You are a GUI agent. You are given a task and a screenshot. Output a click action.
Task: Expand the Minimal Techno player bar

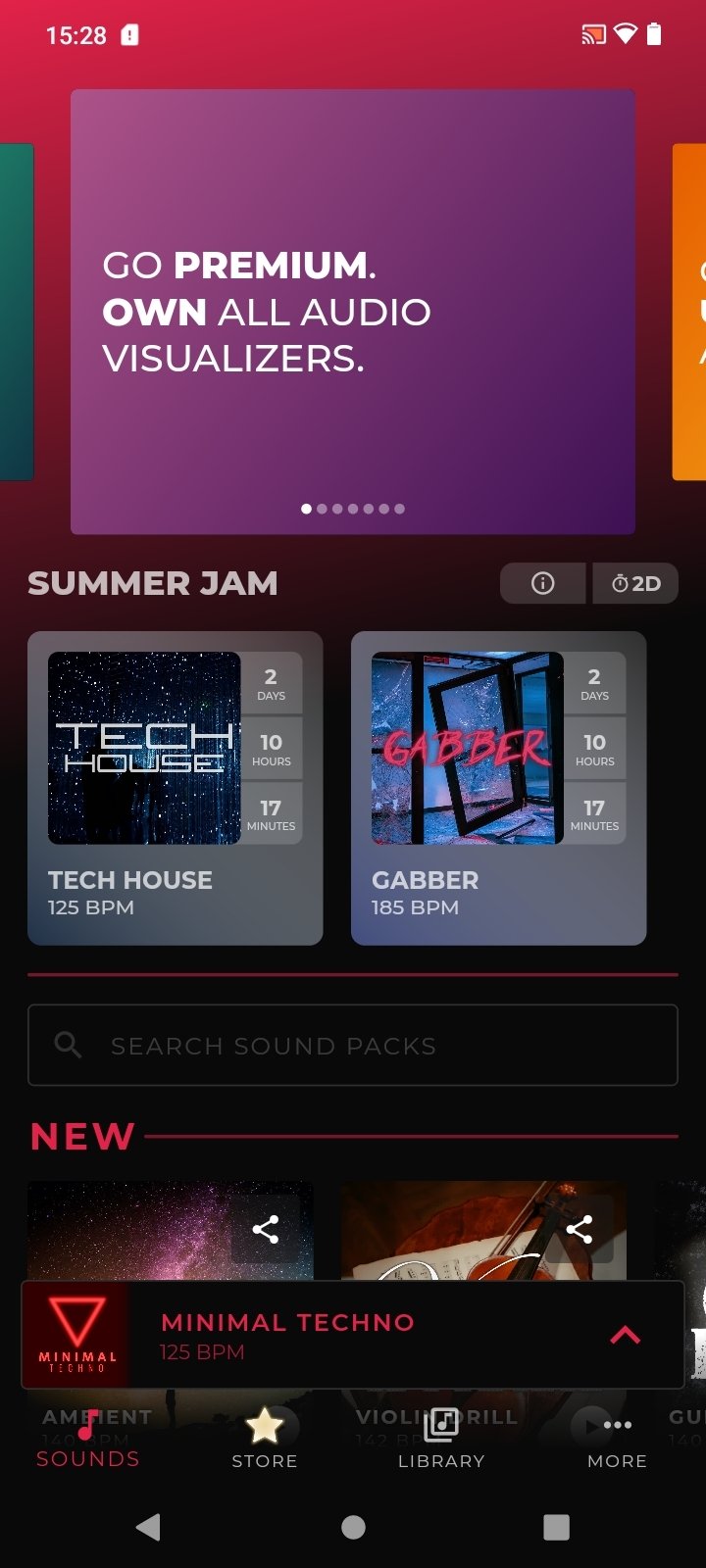pos(625,1335)
